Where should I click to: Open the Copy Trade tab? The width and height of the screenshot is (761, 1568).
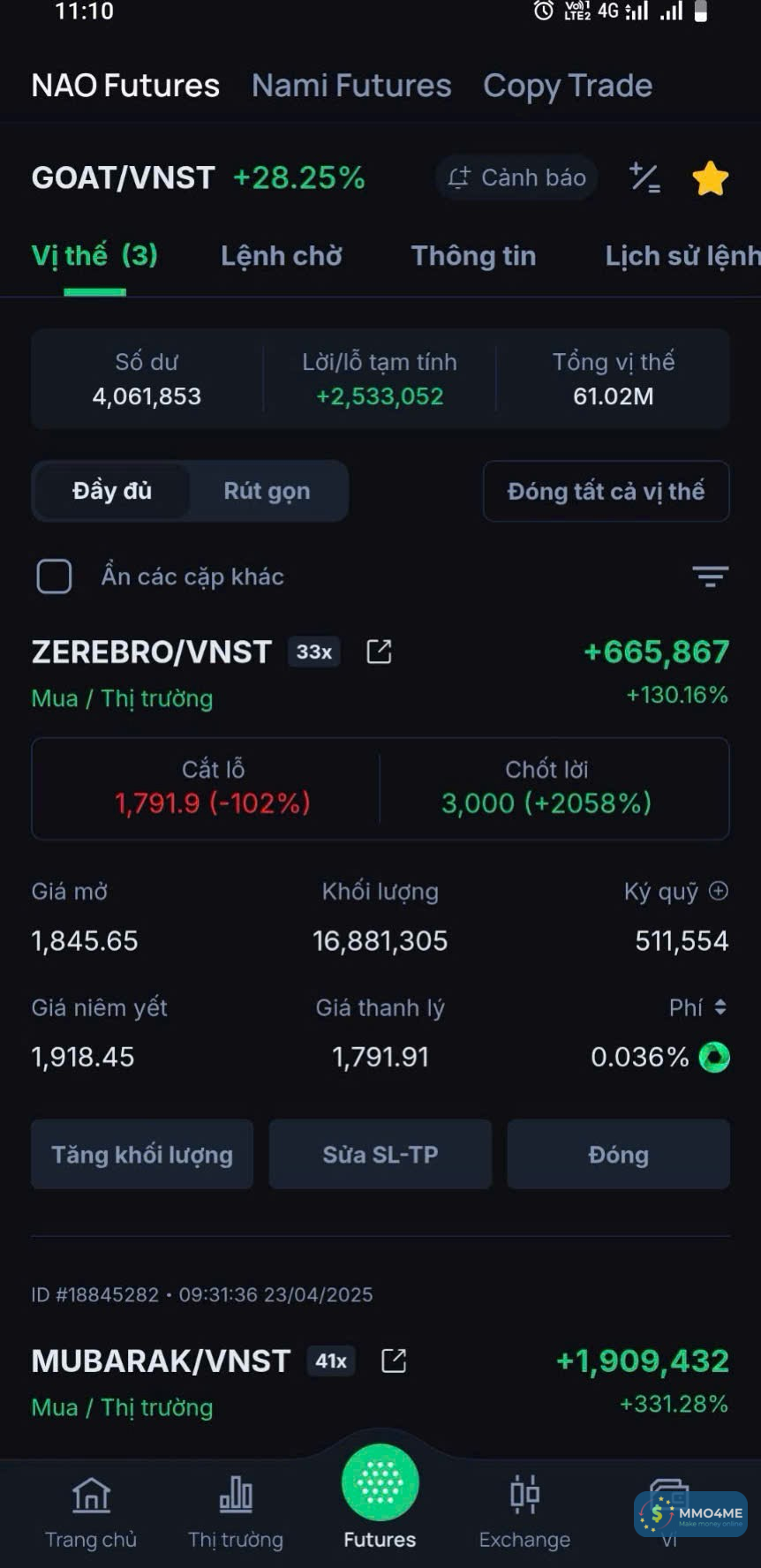(567, 86)
